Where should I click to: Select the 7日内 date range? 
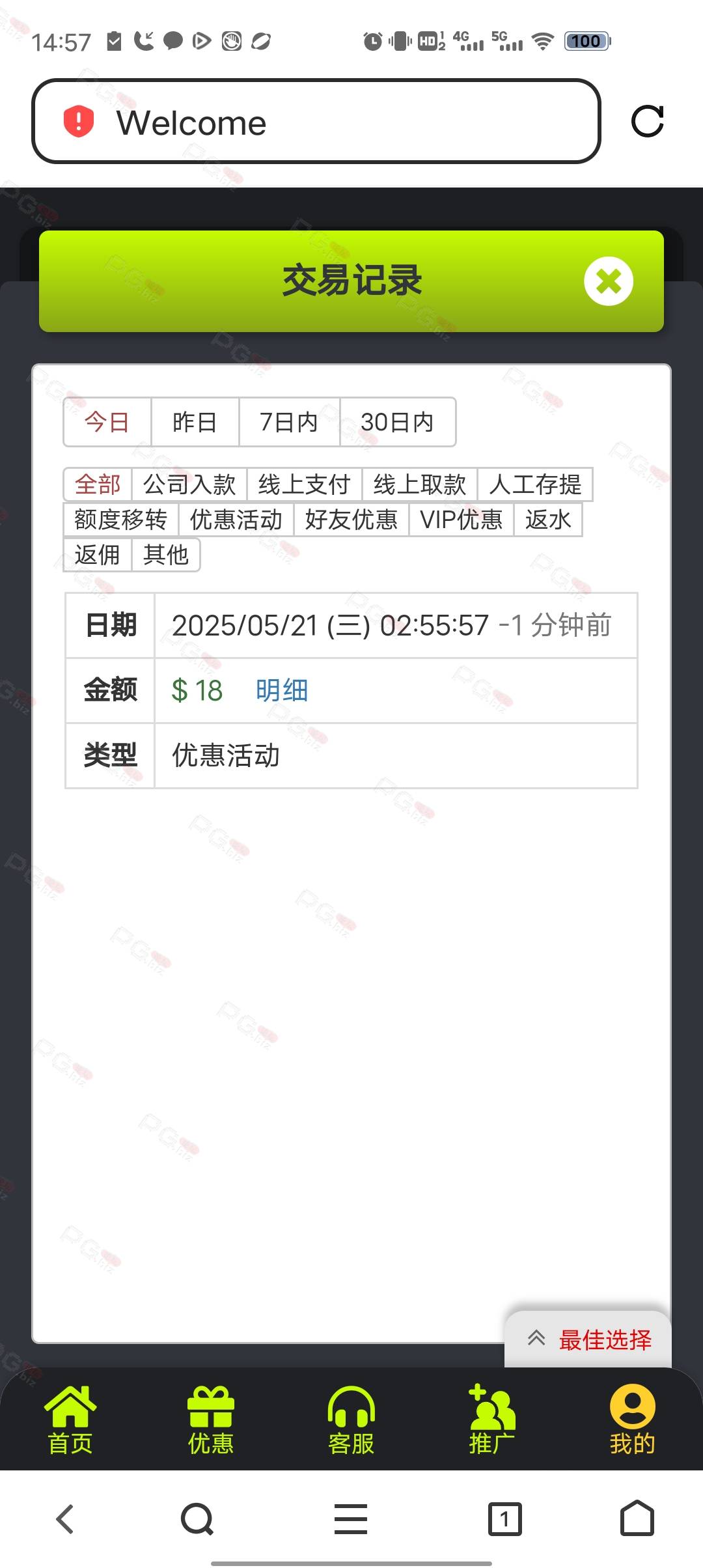(289, 422)
